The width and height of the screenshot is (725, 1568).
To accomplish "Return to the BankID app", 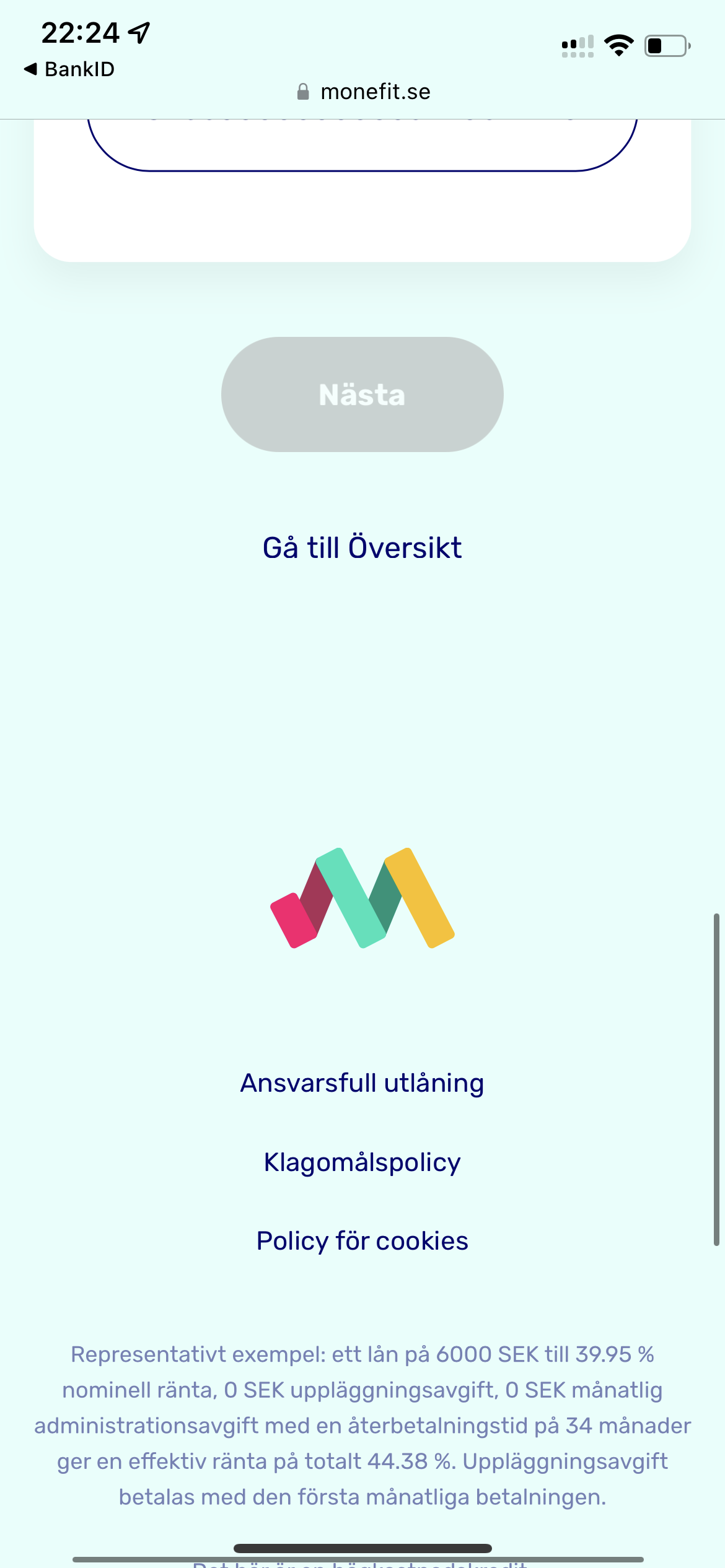I will pyautogui.click(x=69, y=69).
